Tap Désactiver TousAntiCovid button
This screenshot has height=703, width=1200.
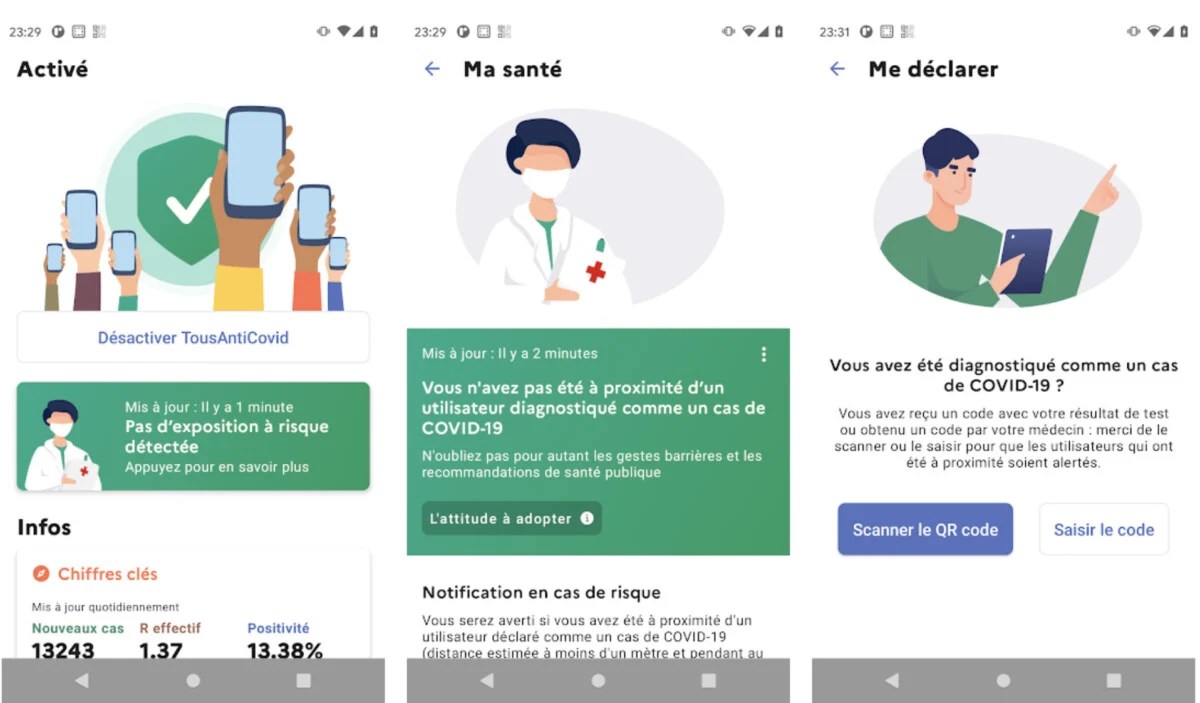click(193, 338)
